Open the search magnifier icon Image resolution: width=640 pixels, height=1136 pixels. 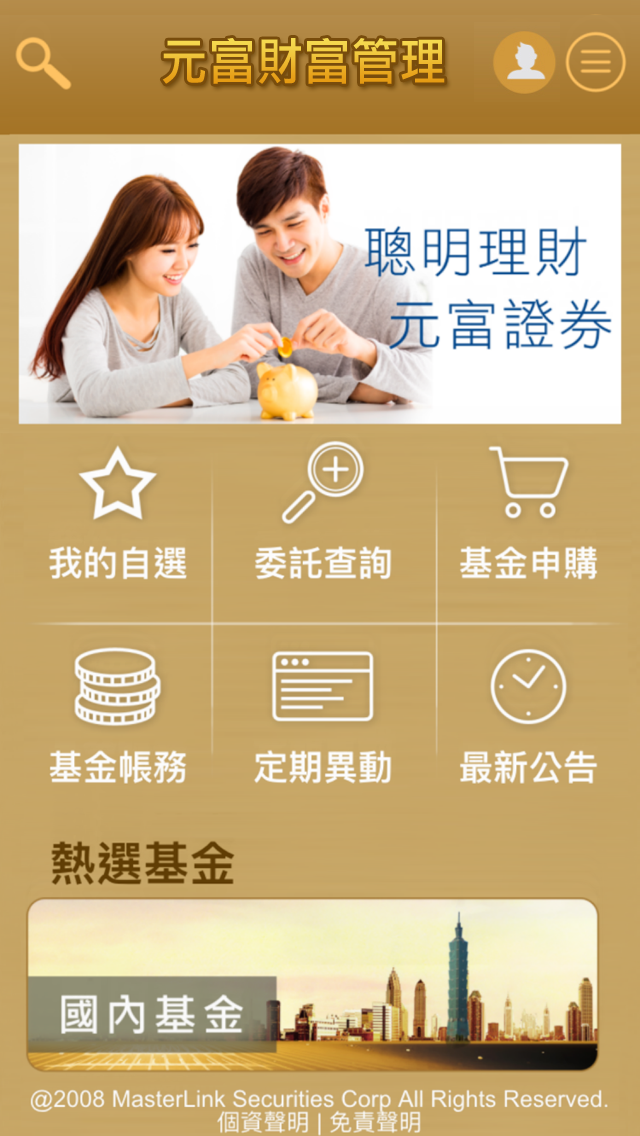click(43, 63)
